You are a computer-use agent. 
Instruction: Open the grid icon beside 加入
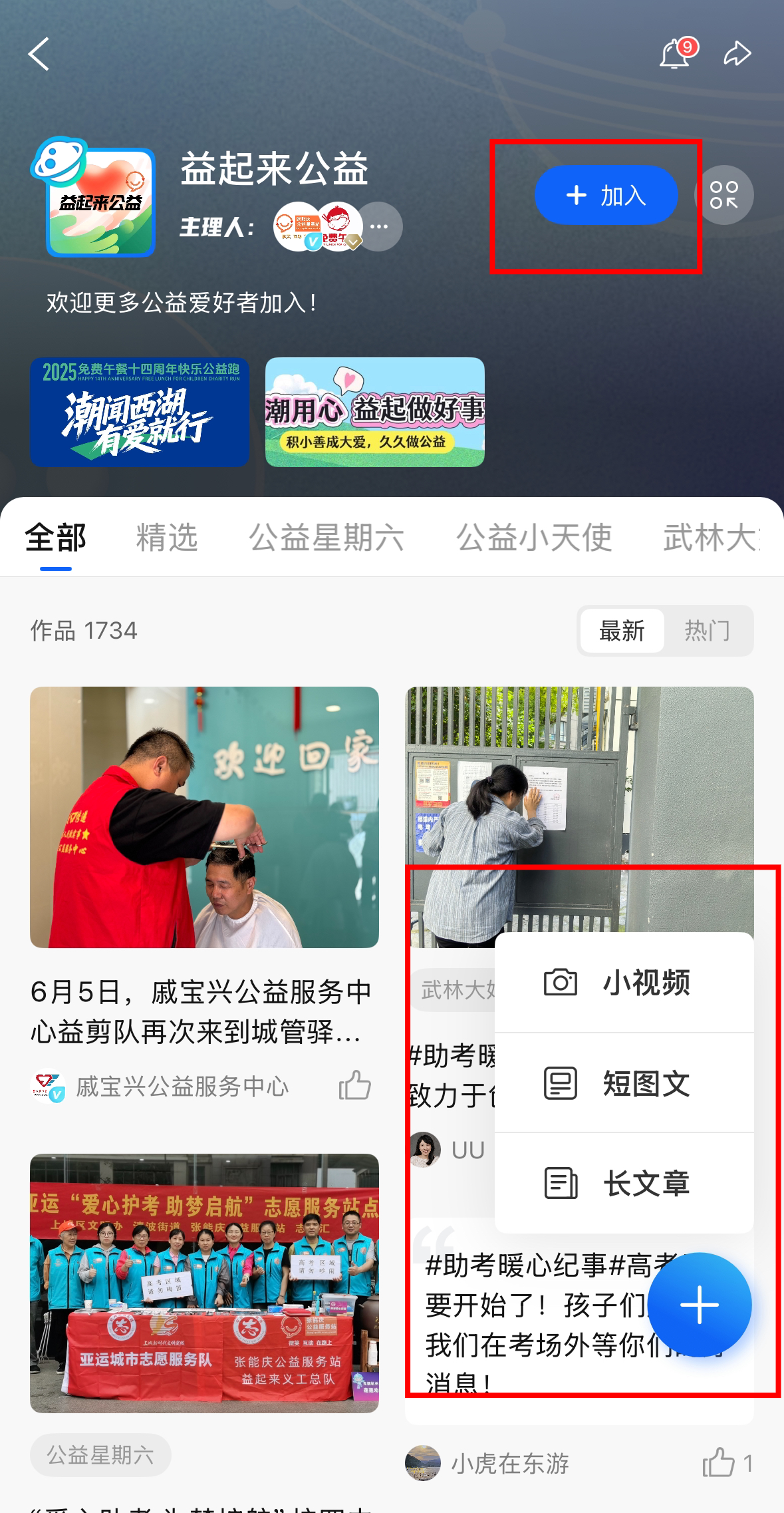point(724,195)
